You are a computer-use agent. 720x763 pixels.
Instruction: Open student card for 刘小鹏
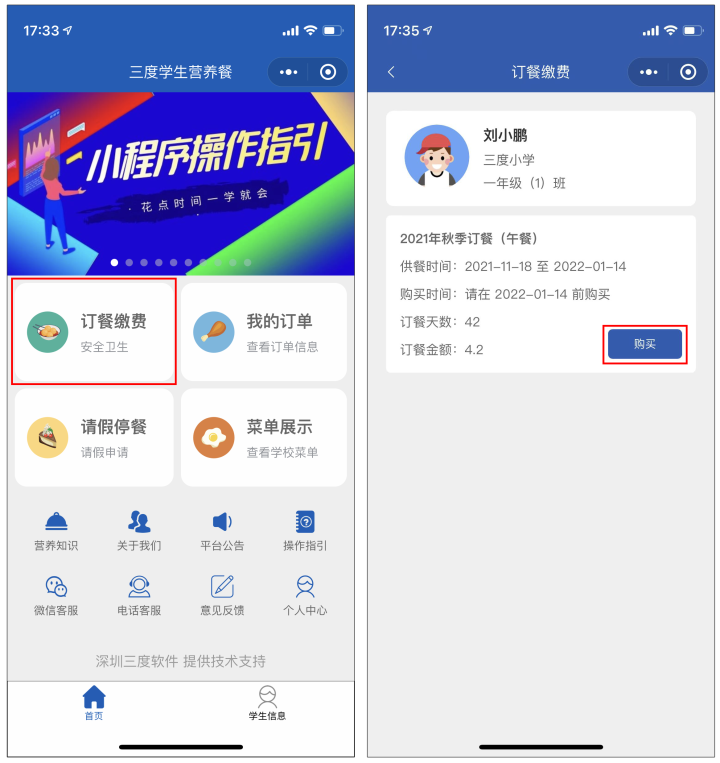tap(540, 158)
